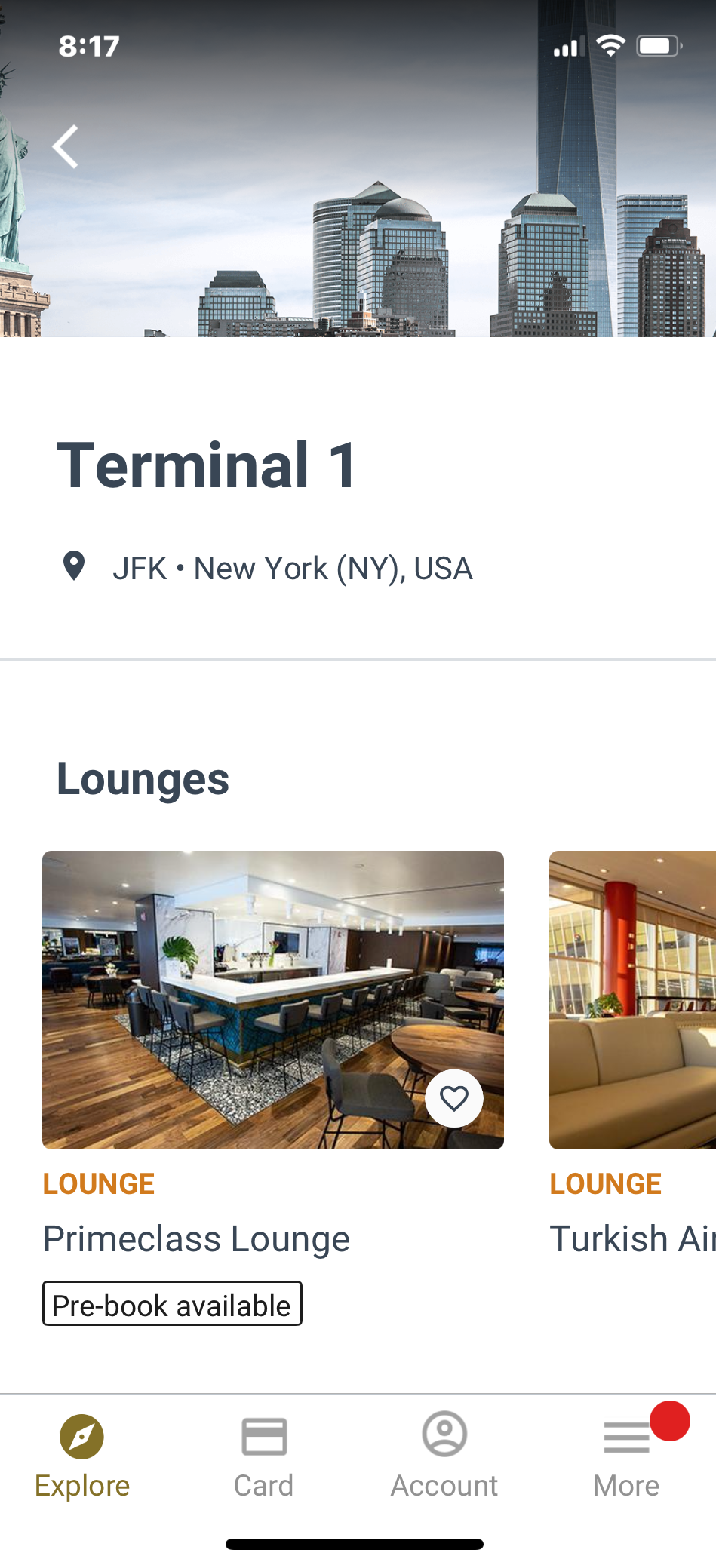Tap the Account profile icon
This screenshot has width=716, height=1568.
[444, 1434]
